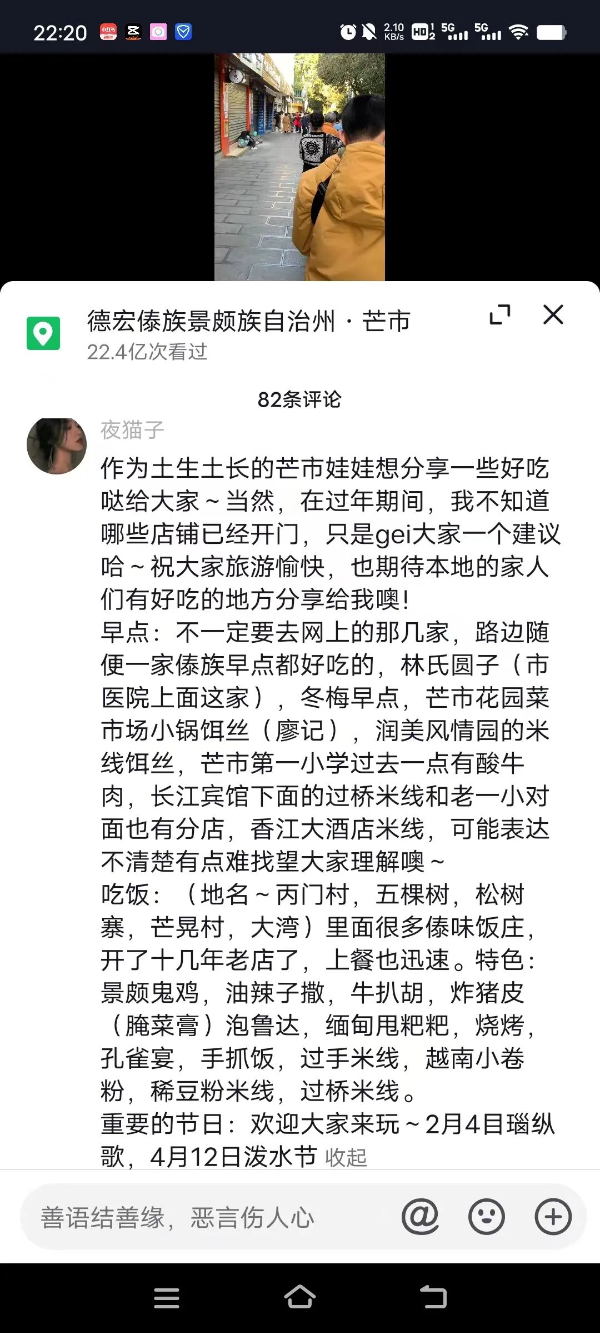Open the 芒市 location page

click(249, 321)
